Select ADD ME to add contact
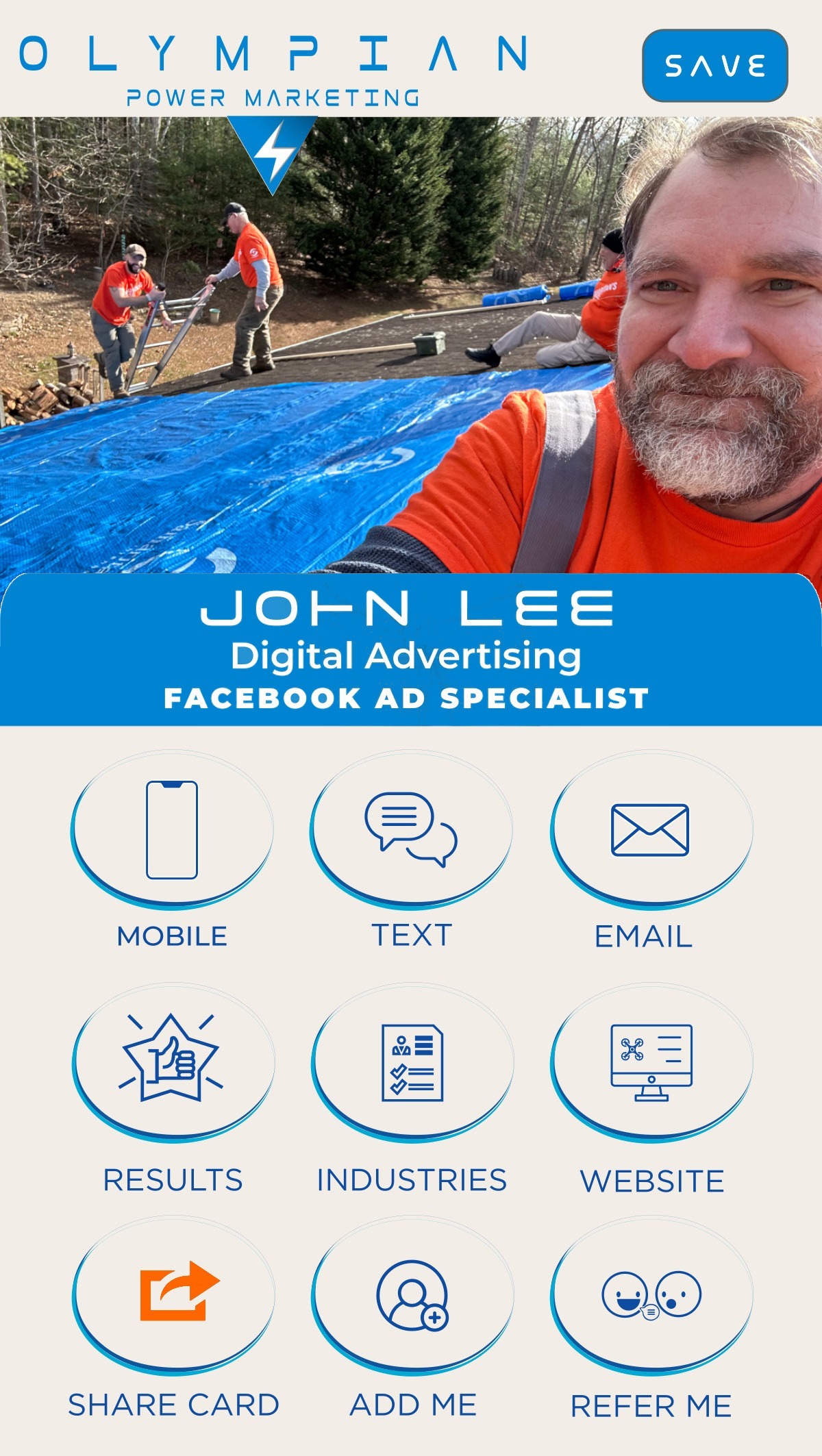Image resolution: width=822 pixels, height=1456 pixels. coord(412,1295)
